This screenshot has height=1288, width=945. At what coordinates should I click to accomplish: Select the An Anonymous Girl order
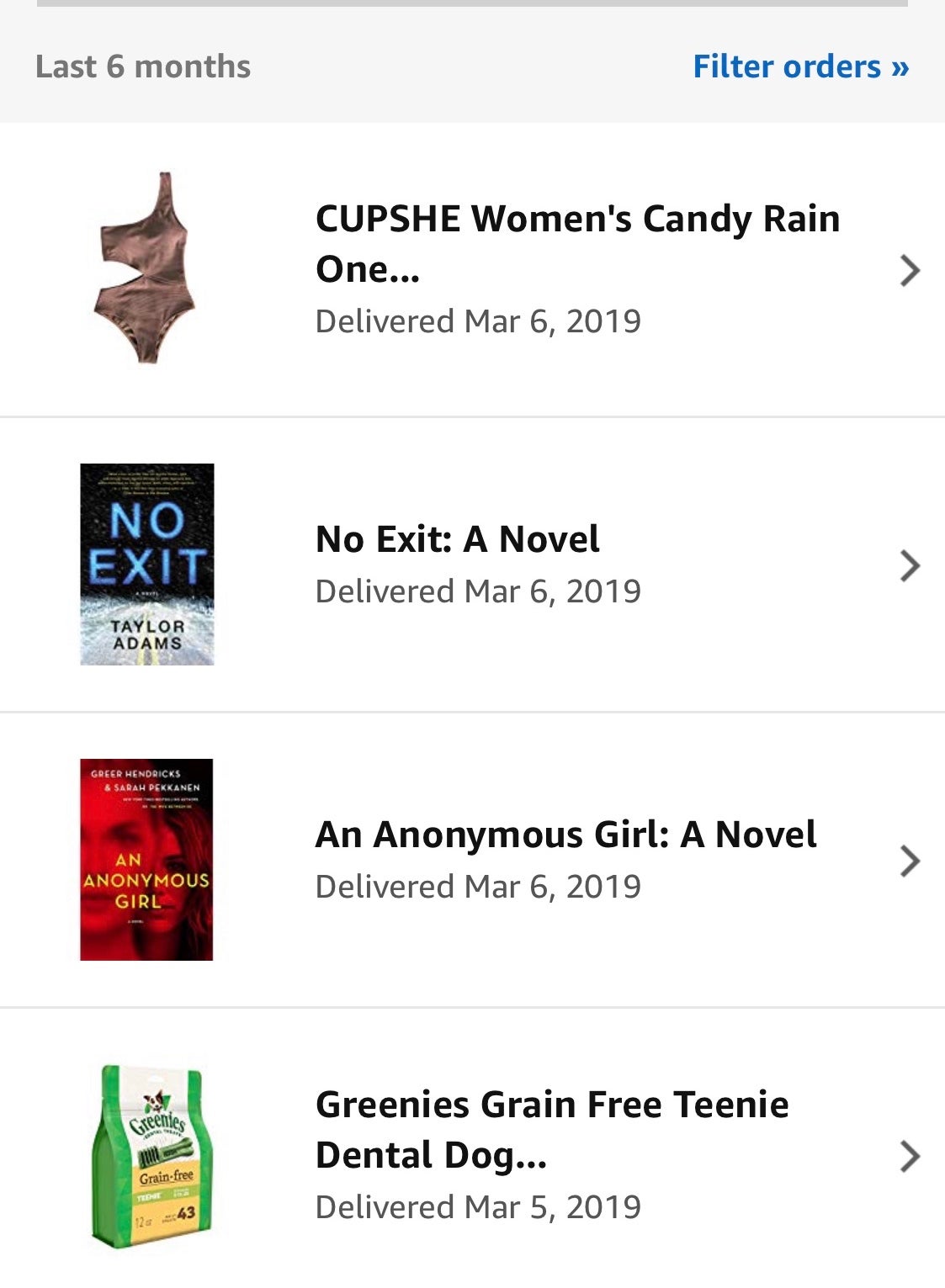pyautogui.click(x=565, y=835)
